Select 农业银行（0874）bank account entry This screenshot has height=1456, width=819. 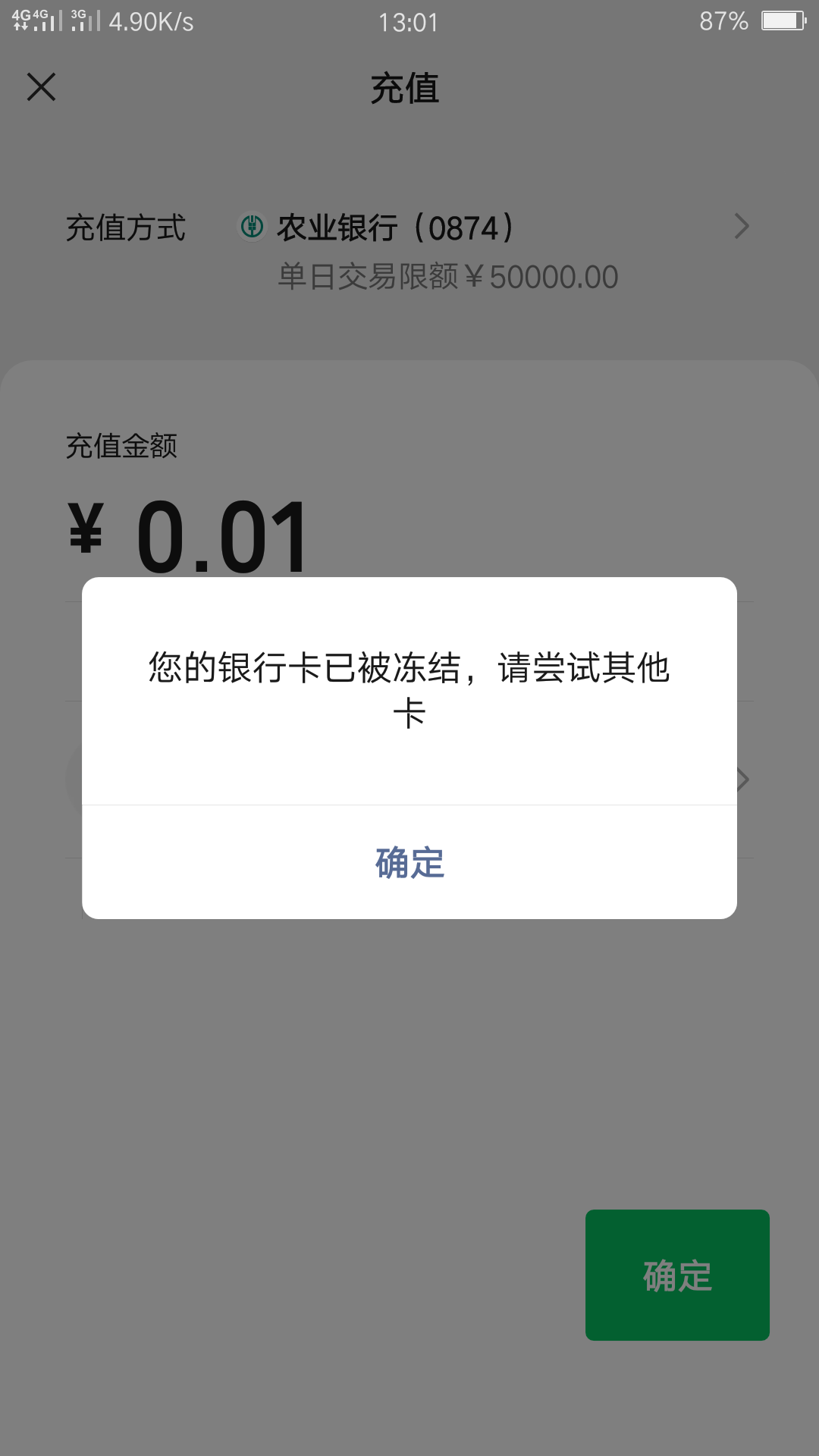coord(394,226)
